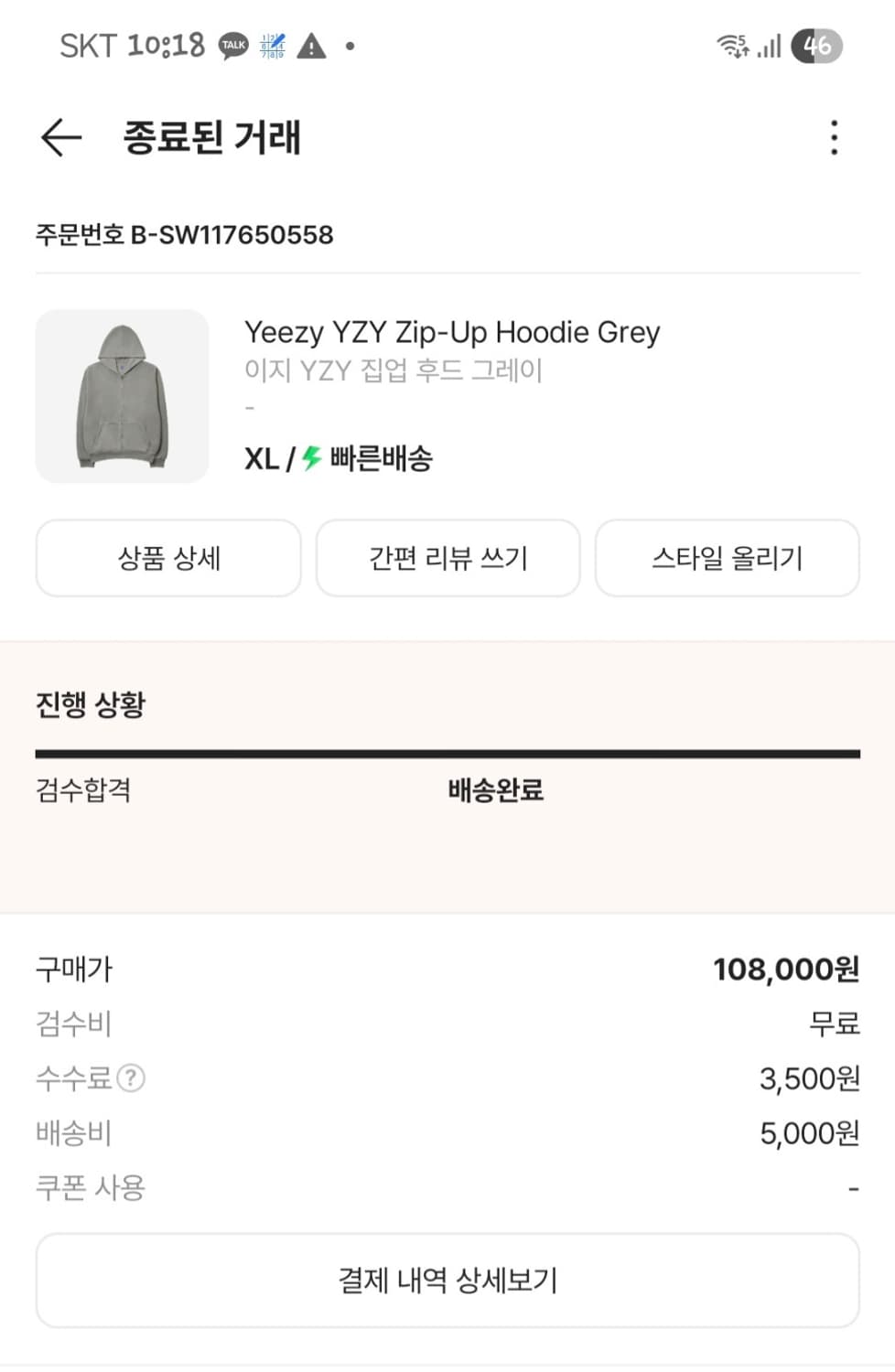Viewport: 895px width, 1372px height.
Task: Open 간편 리뷰 쓰기 to write a review
Action: 447,558
